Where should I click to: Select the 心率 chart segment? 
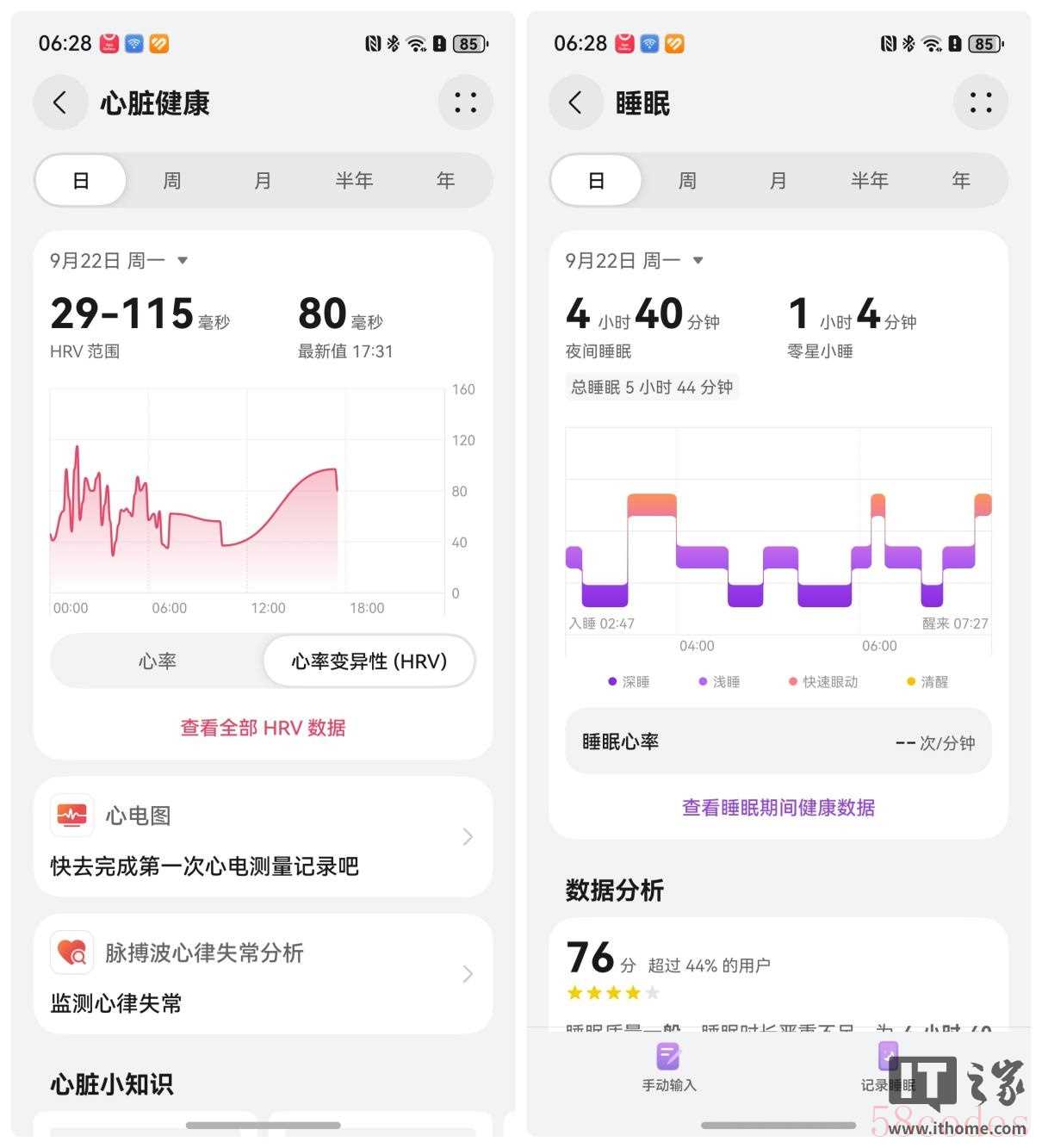[158, 661]
